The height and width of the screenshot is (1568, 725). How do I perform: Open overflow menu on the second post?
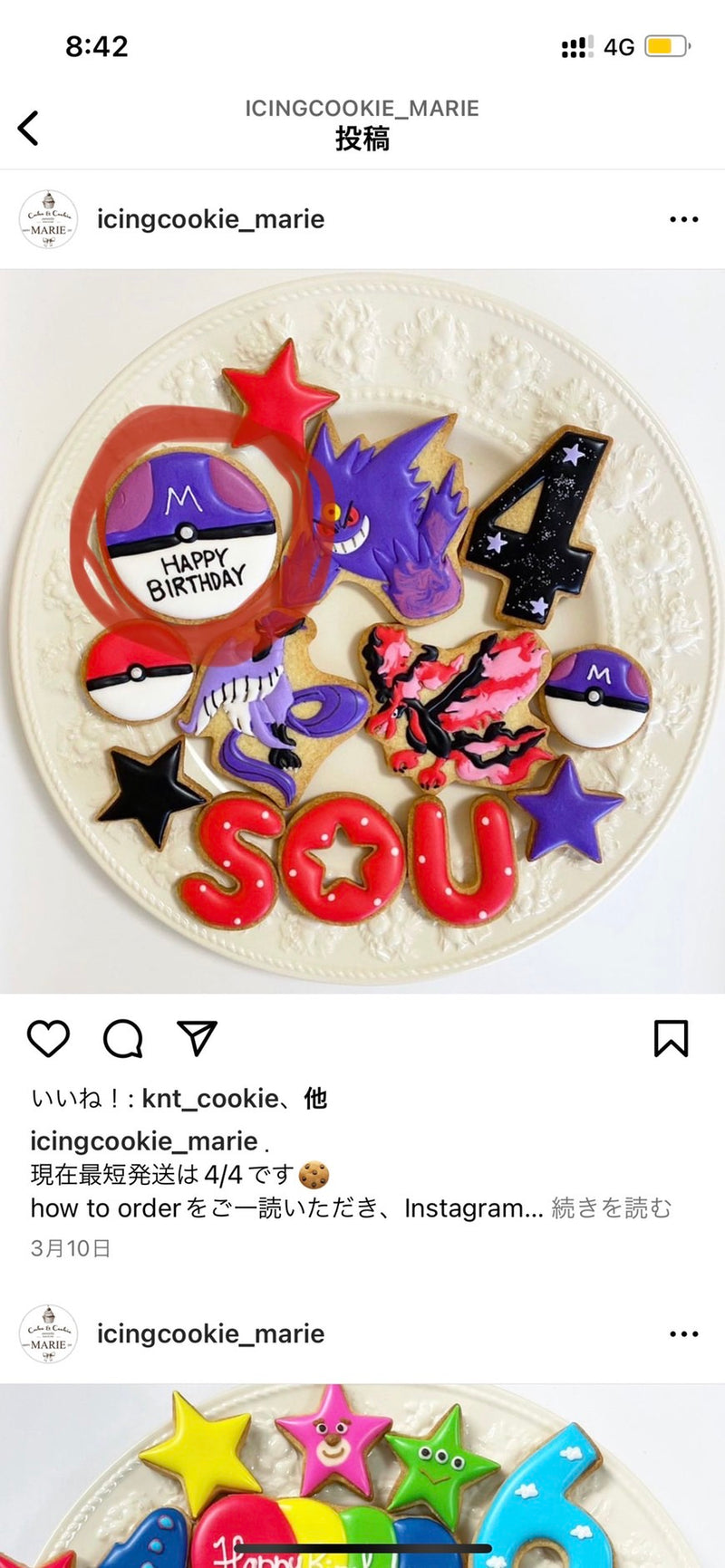pyautogui.click(x=683, y=1333)
